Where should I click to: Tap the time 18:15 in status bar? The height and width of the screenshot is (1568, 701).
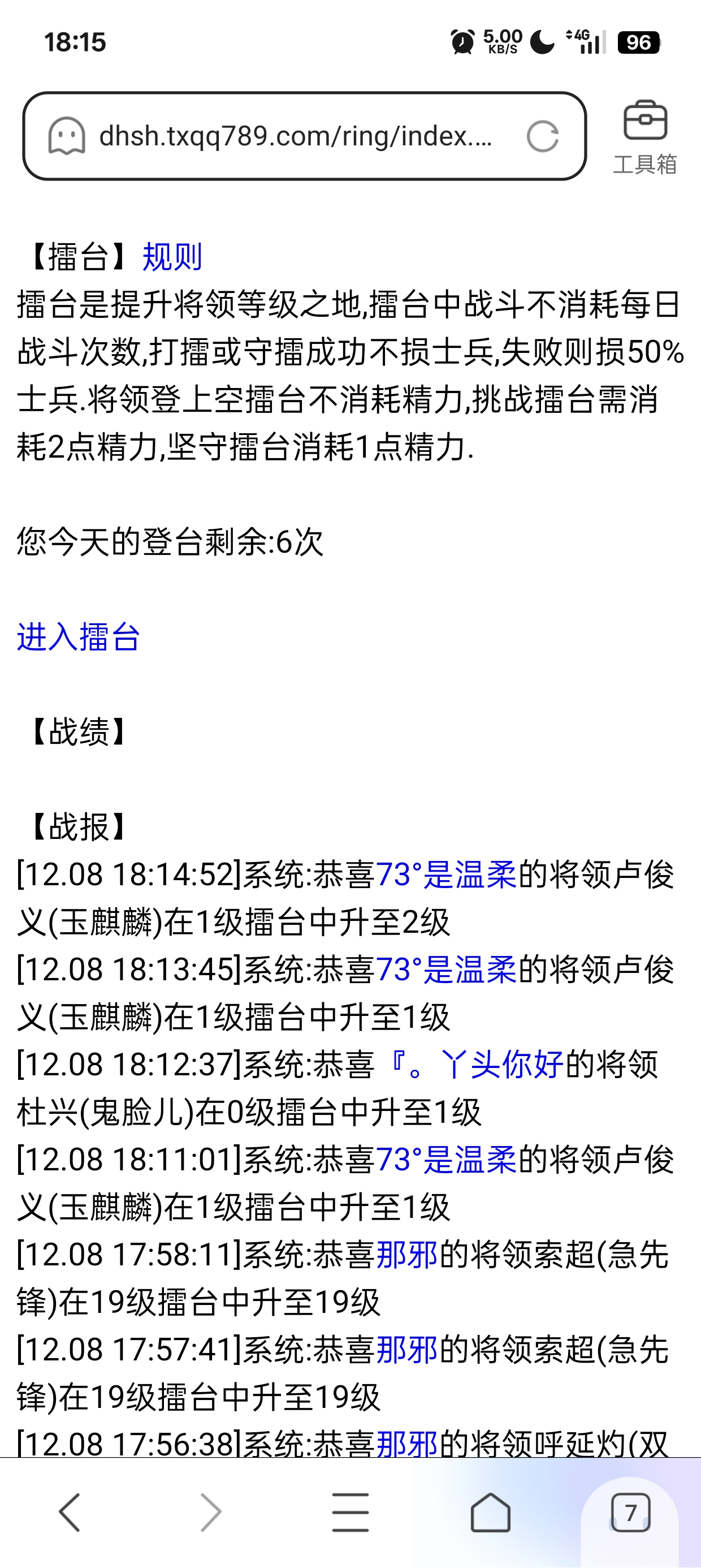pos(75,42)
